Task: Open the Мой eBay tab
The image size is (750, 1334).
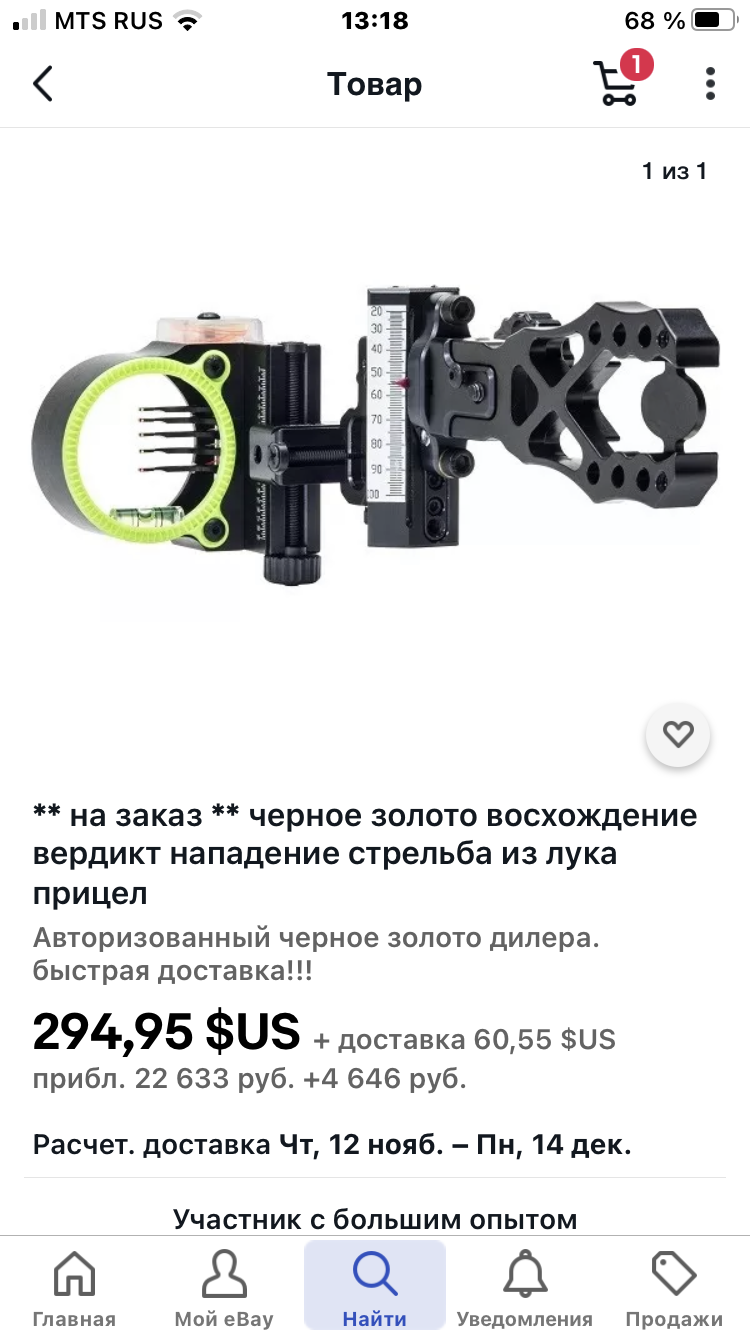Action: (x=224, y=1289)
